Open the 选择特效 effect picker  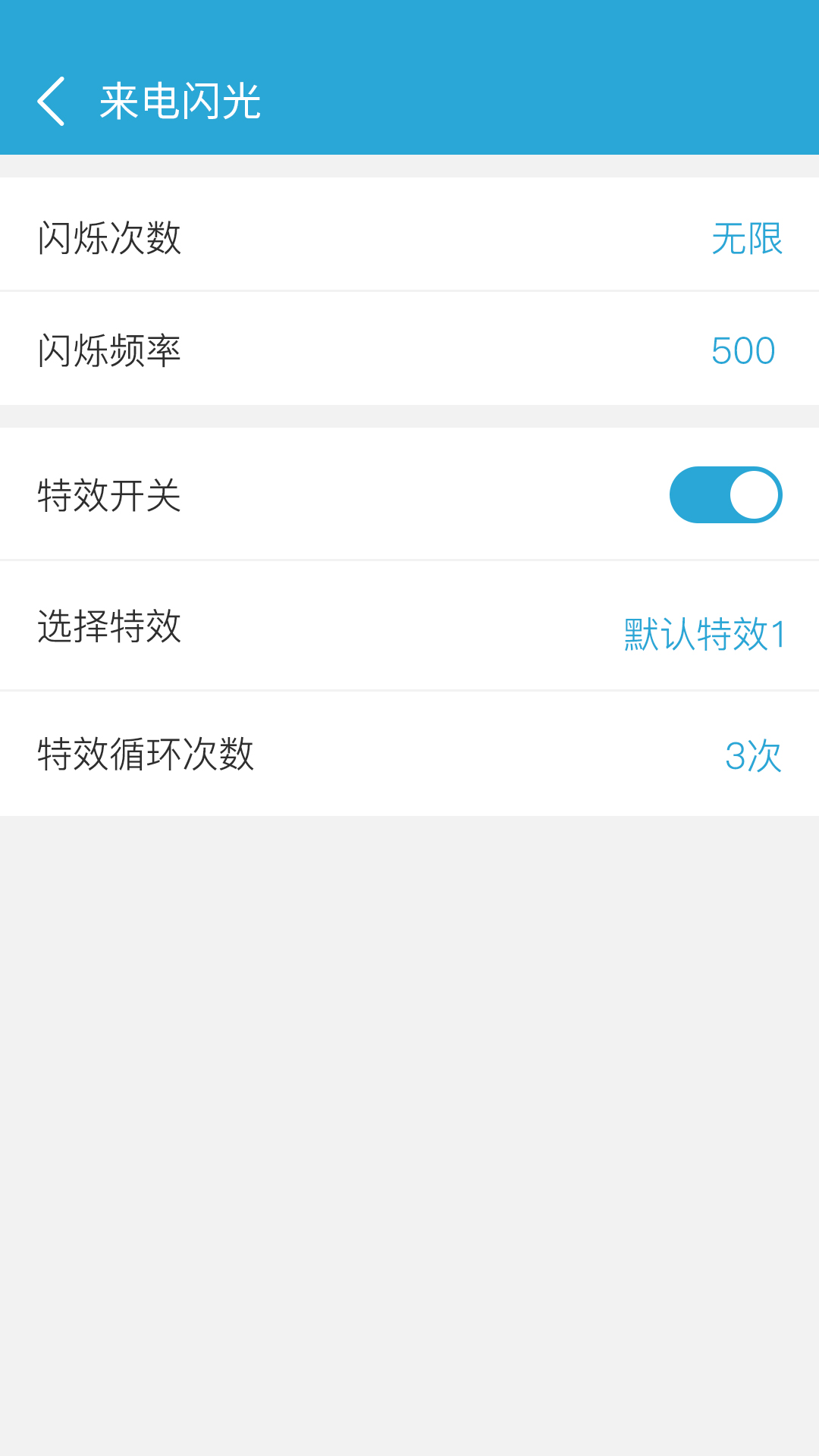click(409, 625)
